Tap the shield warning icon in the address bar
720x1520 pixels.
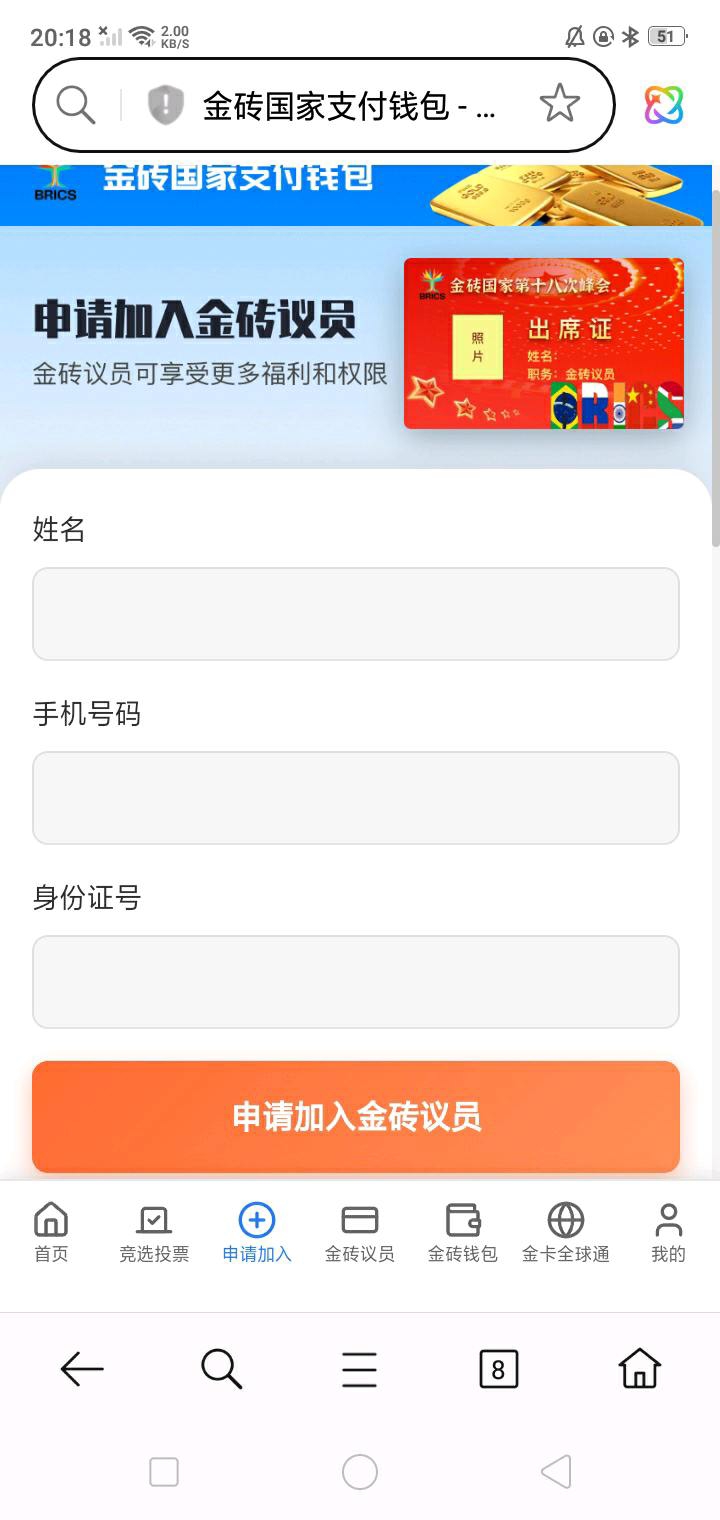(x=166, y=104)
